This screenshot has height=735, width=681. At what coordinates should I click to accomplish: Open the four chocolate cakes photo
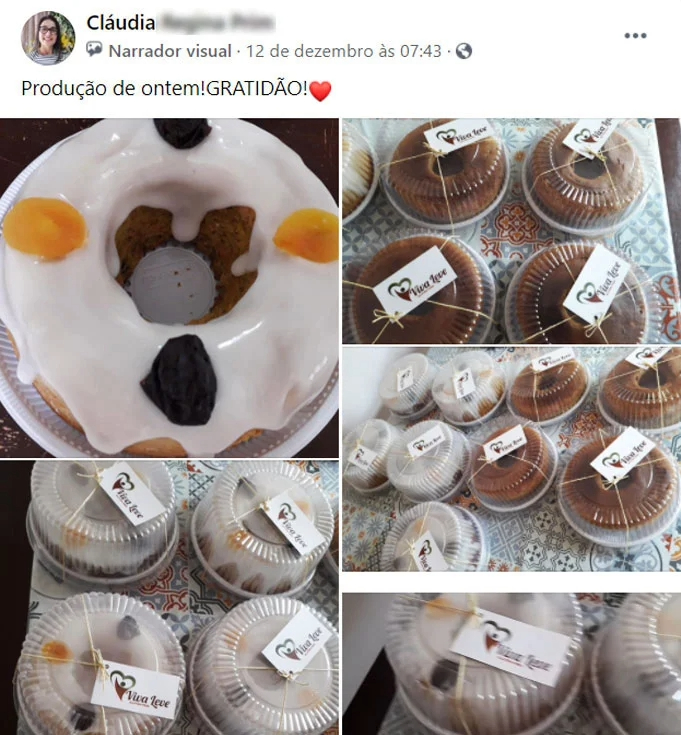(511, 231)
